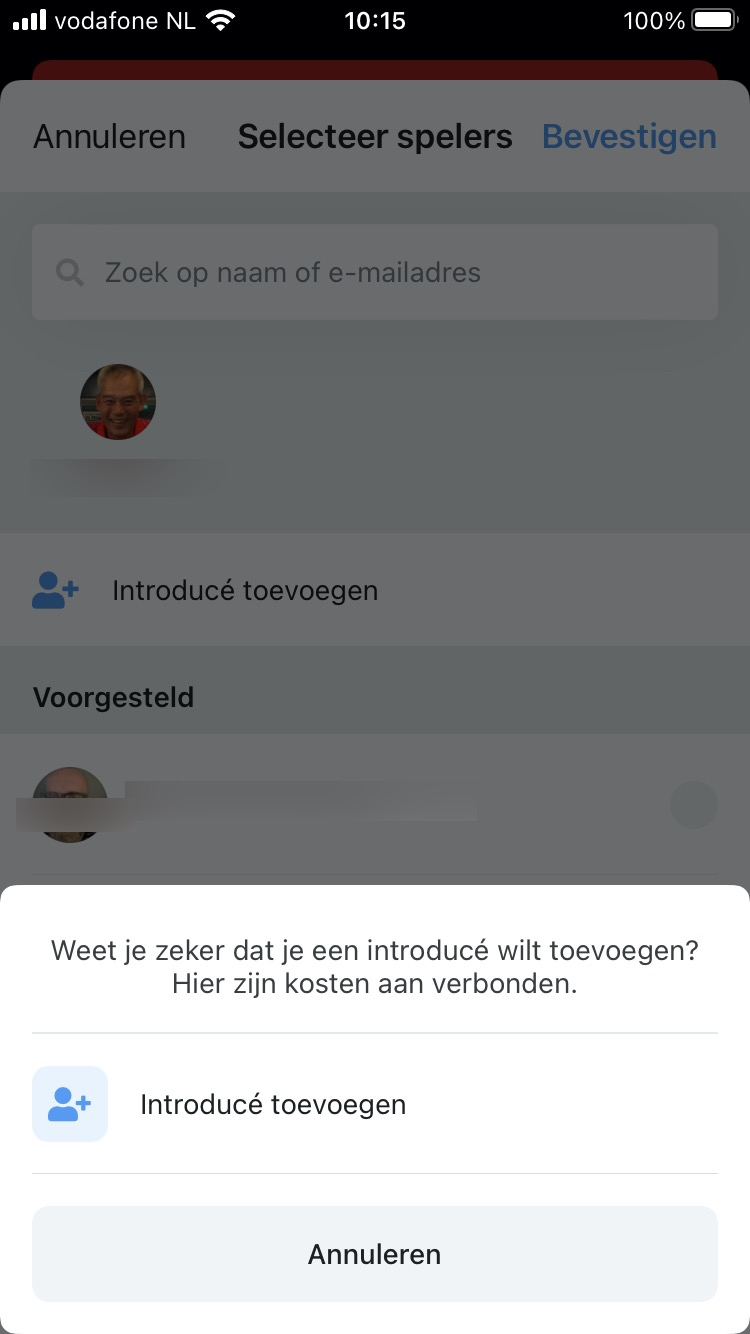750x1334 pixels.
Task: Select the suggested player via the selection circle
Action: [x=694, y=805]
